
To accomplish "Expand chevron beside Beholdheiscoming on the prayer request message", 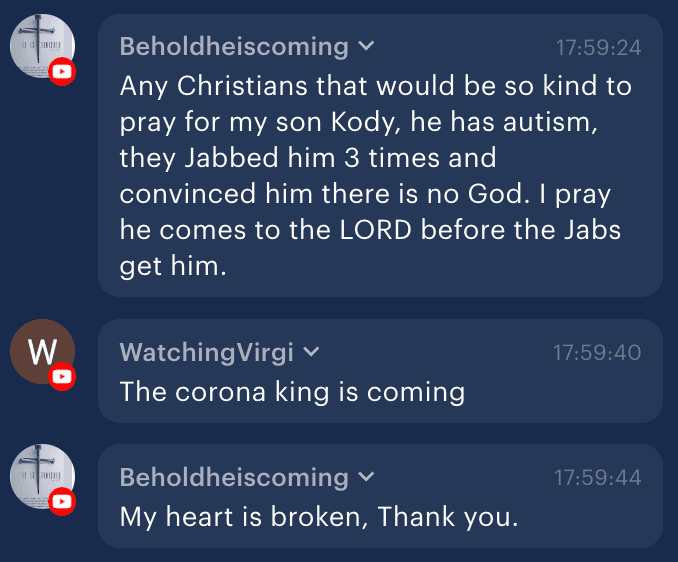I will point(366,46).
